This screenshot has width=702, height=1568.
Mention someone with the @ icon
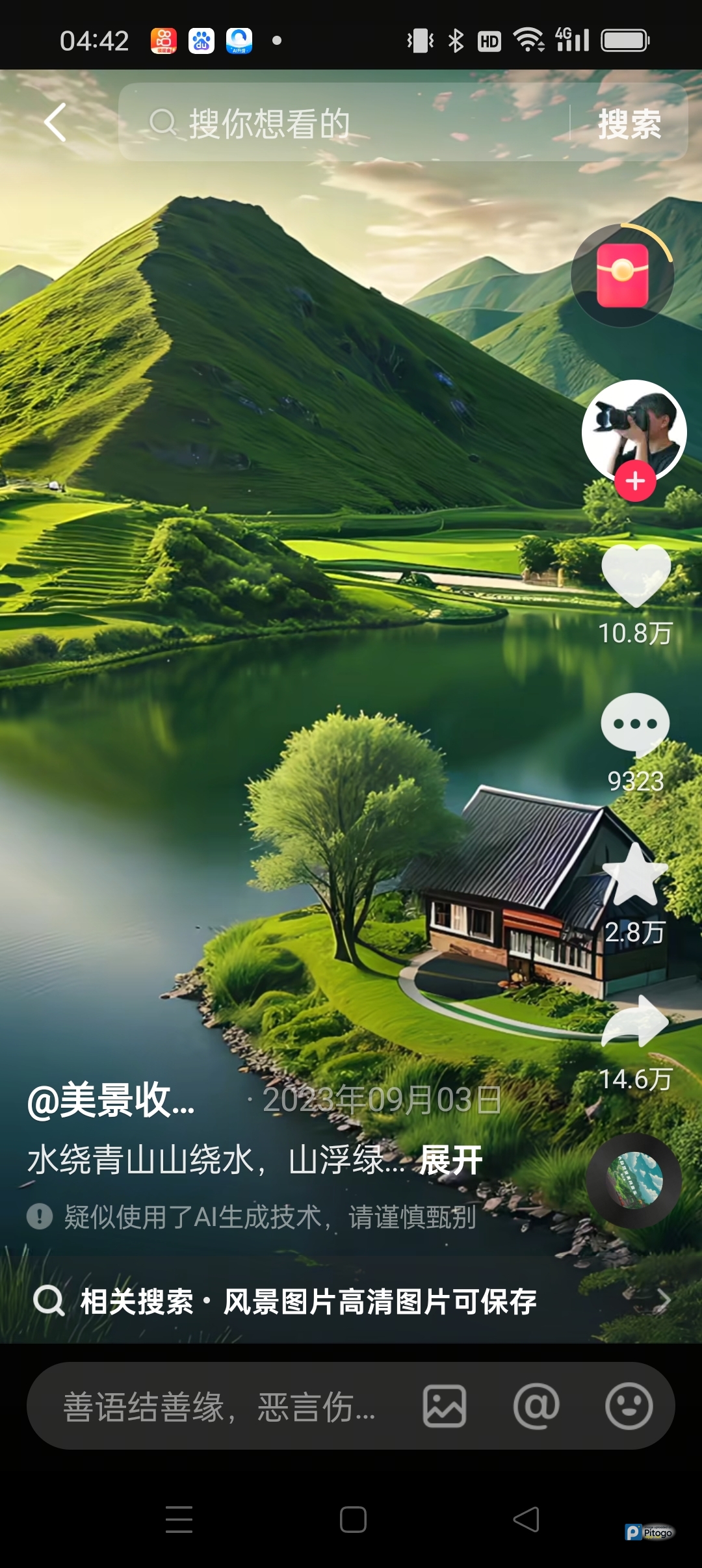(536, 1407)
